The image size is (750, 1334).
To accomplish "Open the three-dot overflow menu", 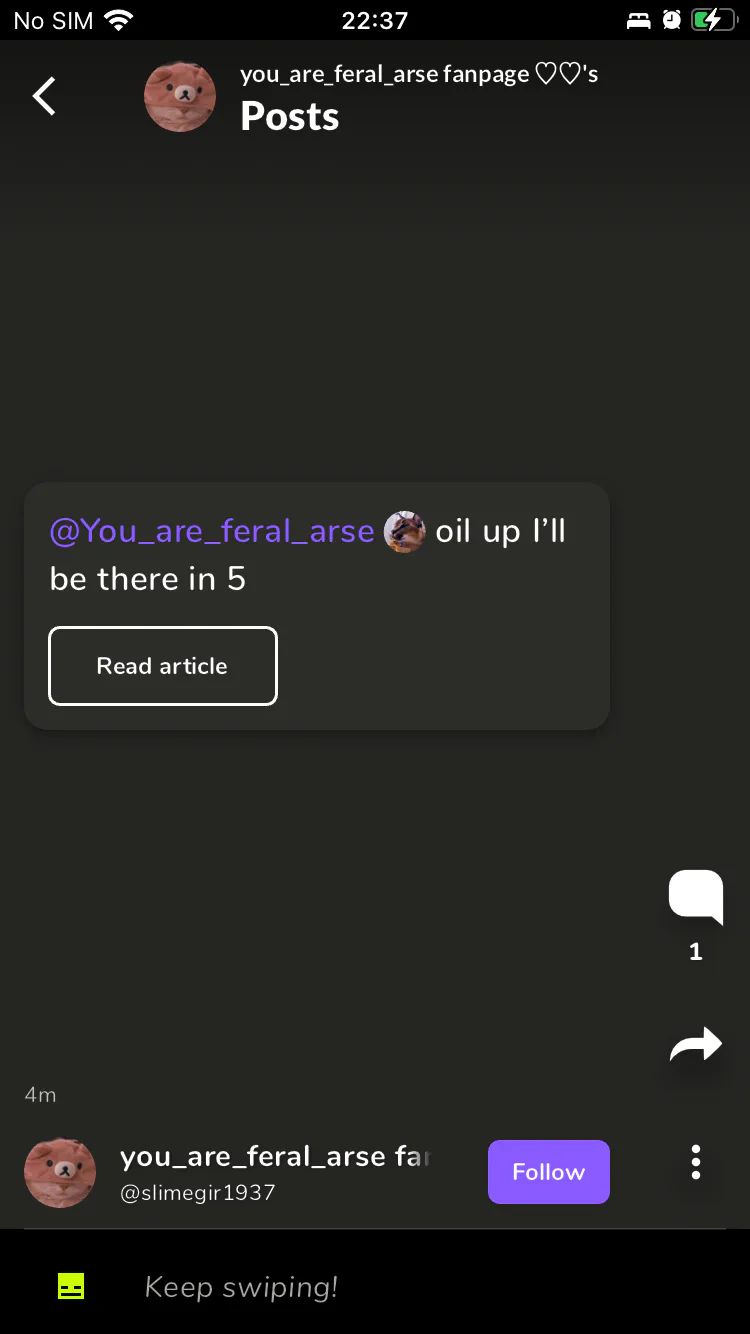I will point(696,1162).
